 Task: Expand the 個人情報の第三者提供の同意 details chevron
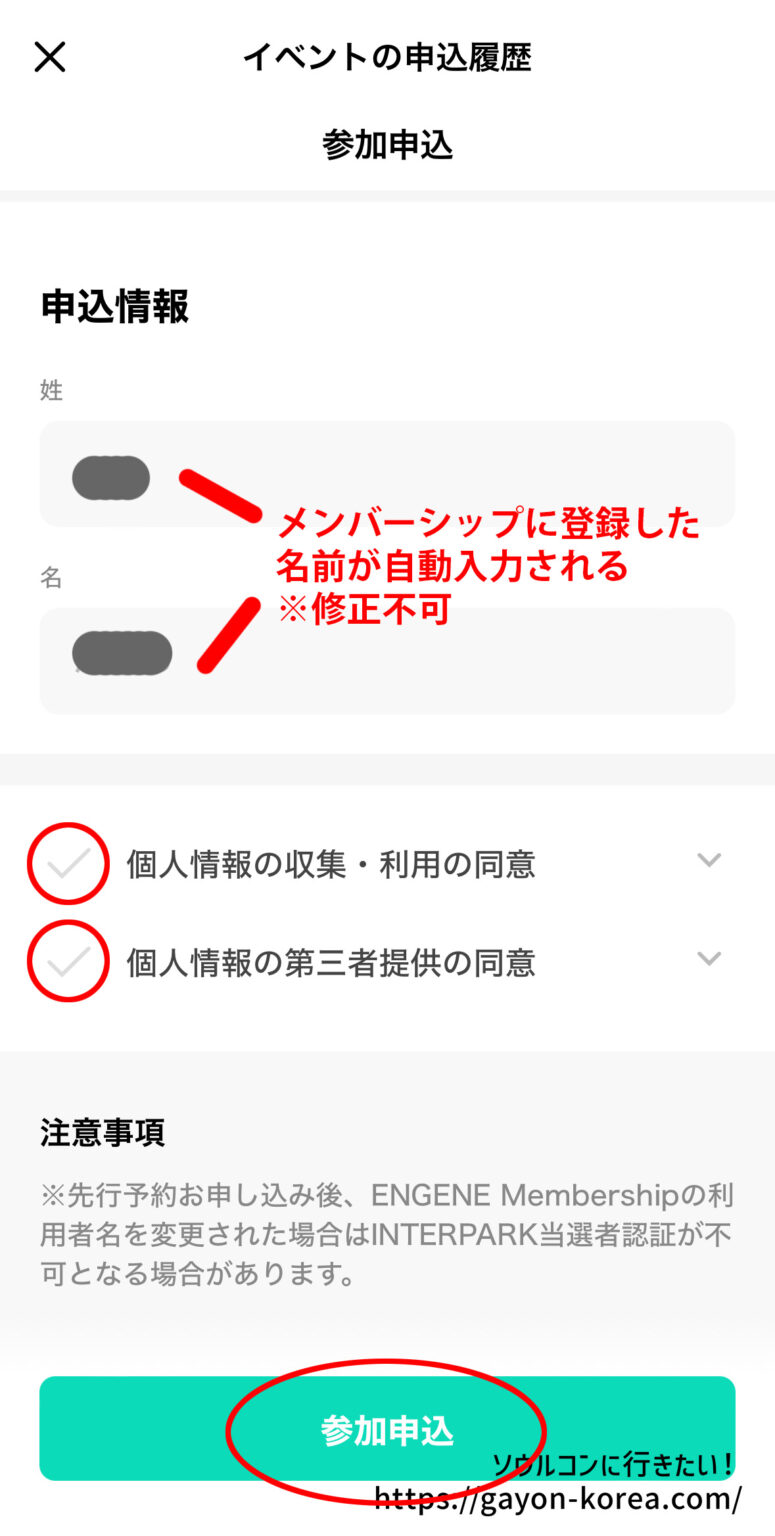point(710,957)
